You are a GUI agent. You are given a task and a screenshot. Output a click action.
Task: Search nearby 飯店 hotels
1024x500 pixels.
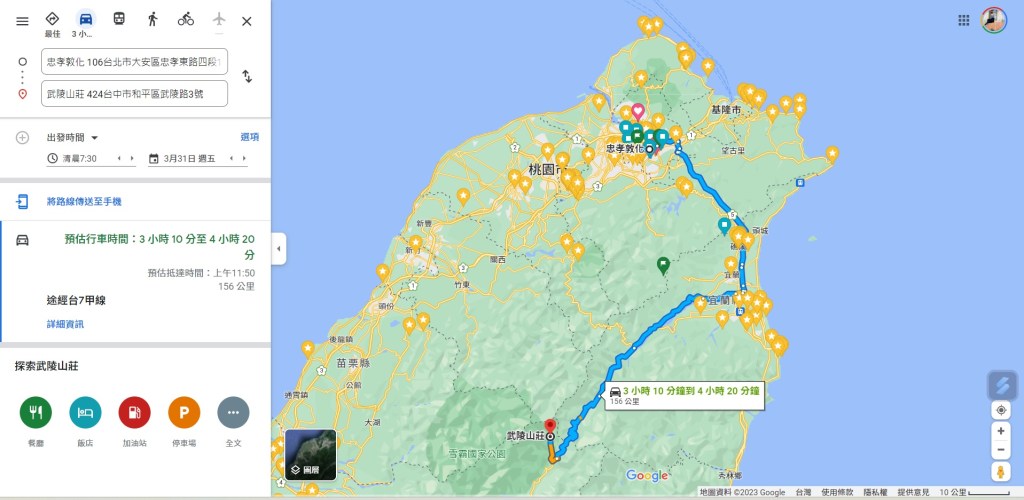85,412
